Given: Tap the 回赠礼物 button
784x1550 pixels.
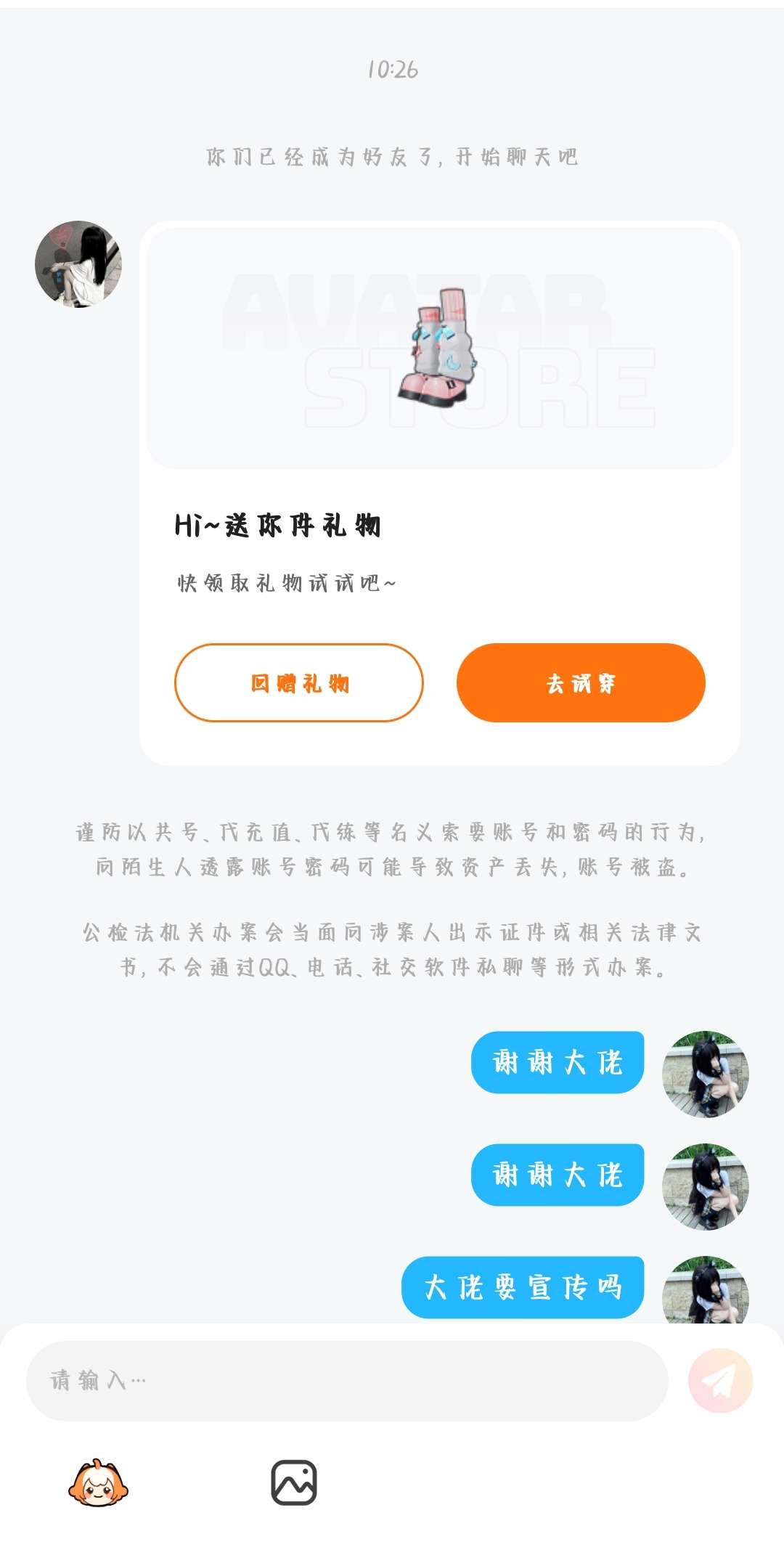Looking at the screenshot, I should 298,682.
